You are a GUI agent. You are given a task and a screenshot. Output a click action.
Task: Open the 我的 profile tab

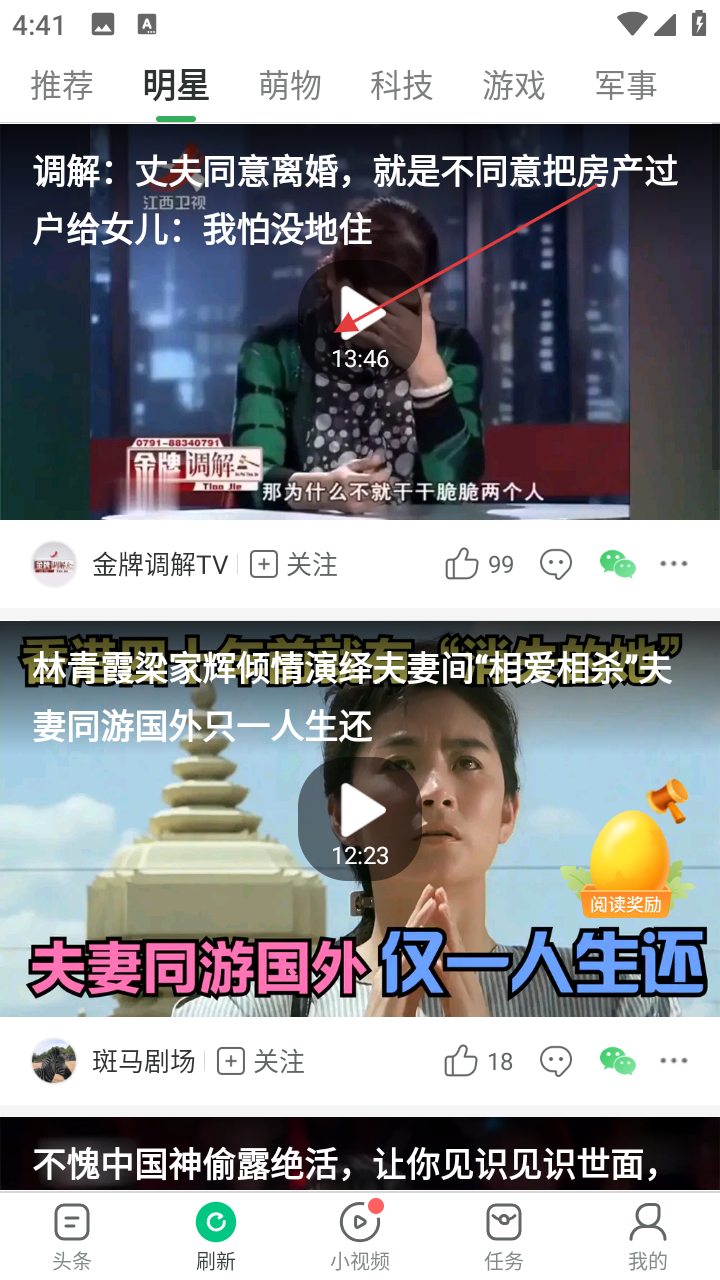[648, 1237]
